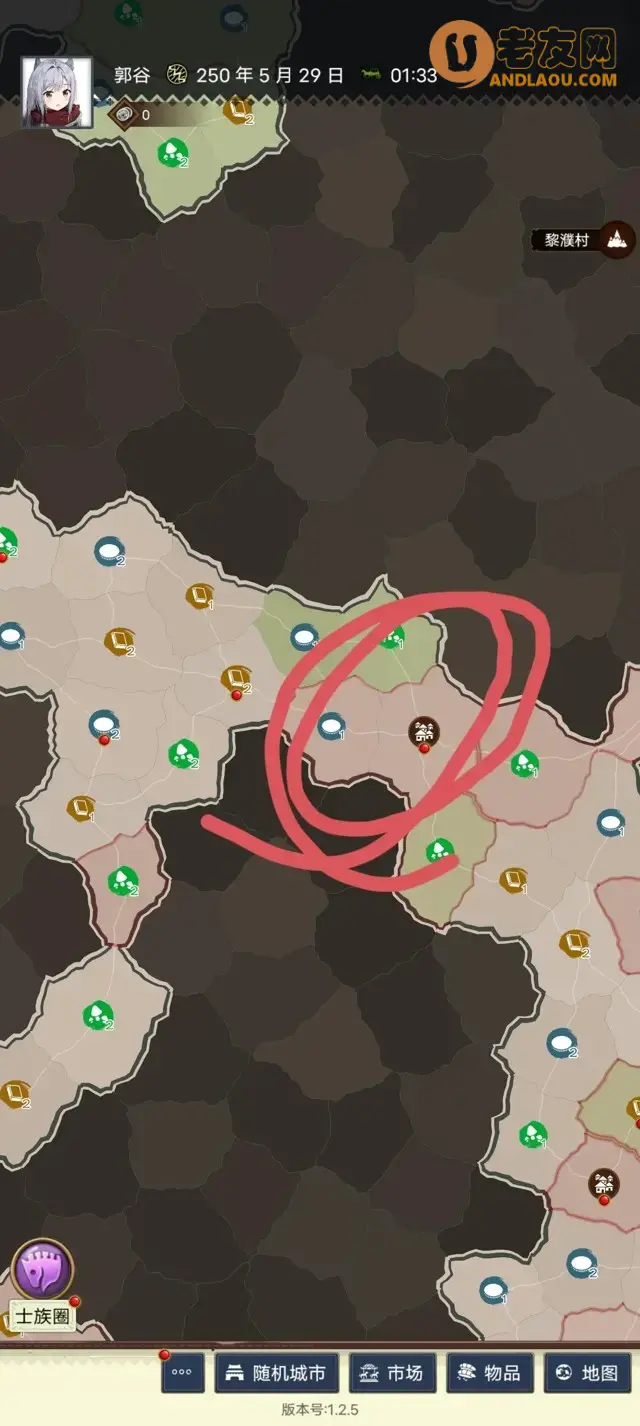Viewport: 640px width, 1426px height.
Task: Open the 士族圈 circle icon
Action: pyautogui.click(x=42, y=1270)
